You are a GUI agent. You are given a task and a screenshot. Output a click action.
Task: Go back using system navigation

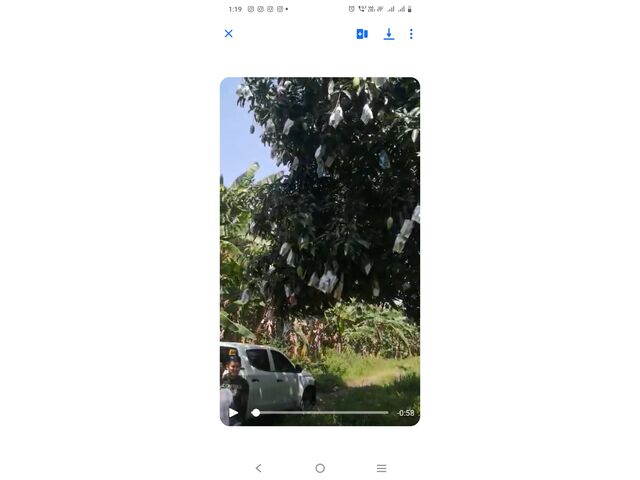(258, 468)
